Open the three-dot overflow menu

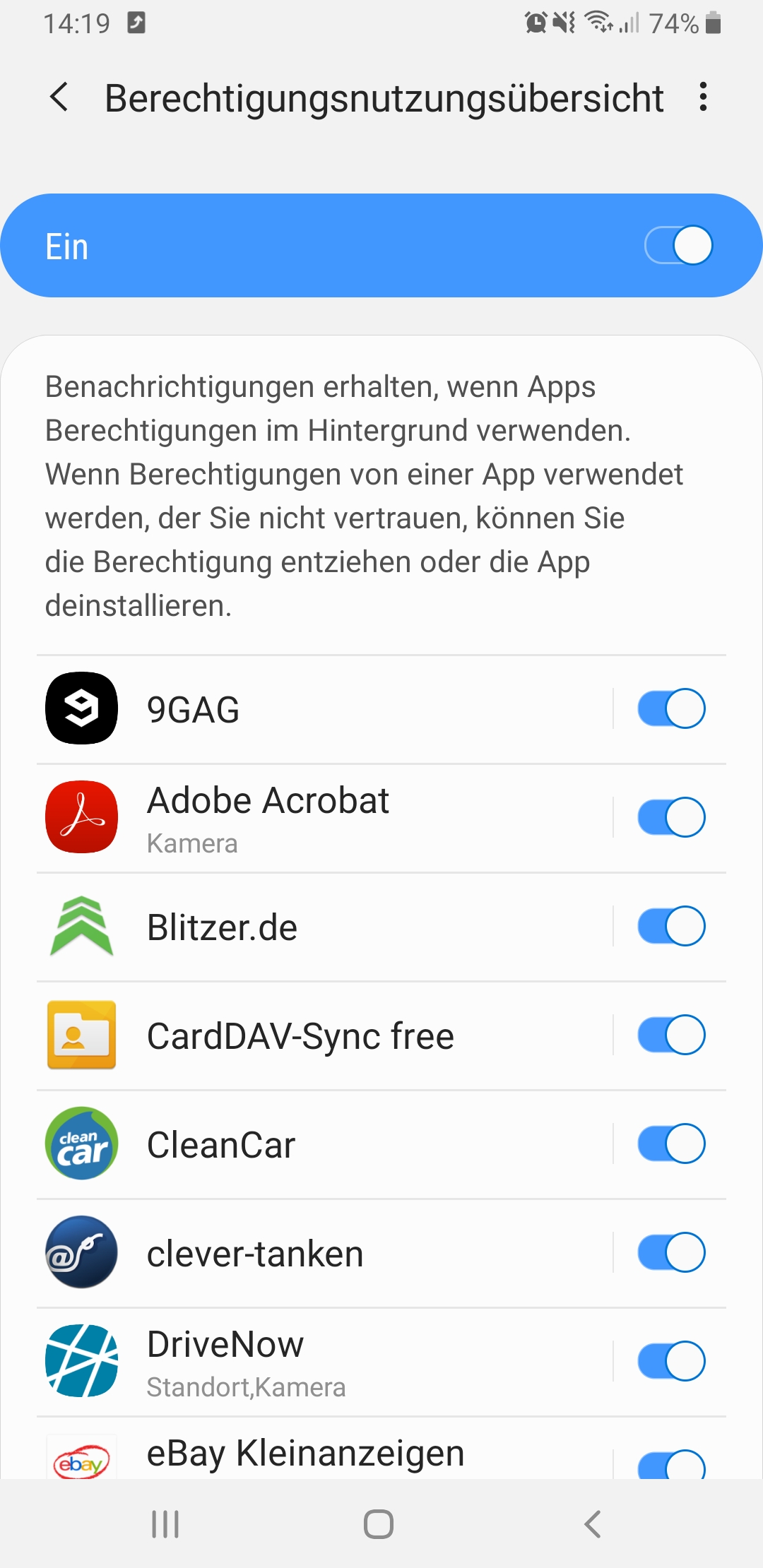[x=703, y=97]
